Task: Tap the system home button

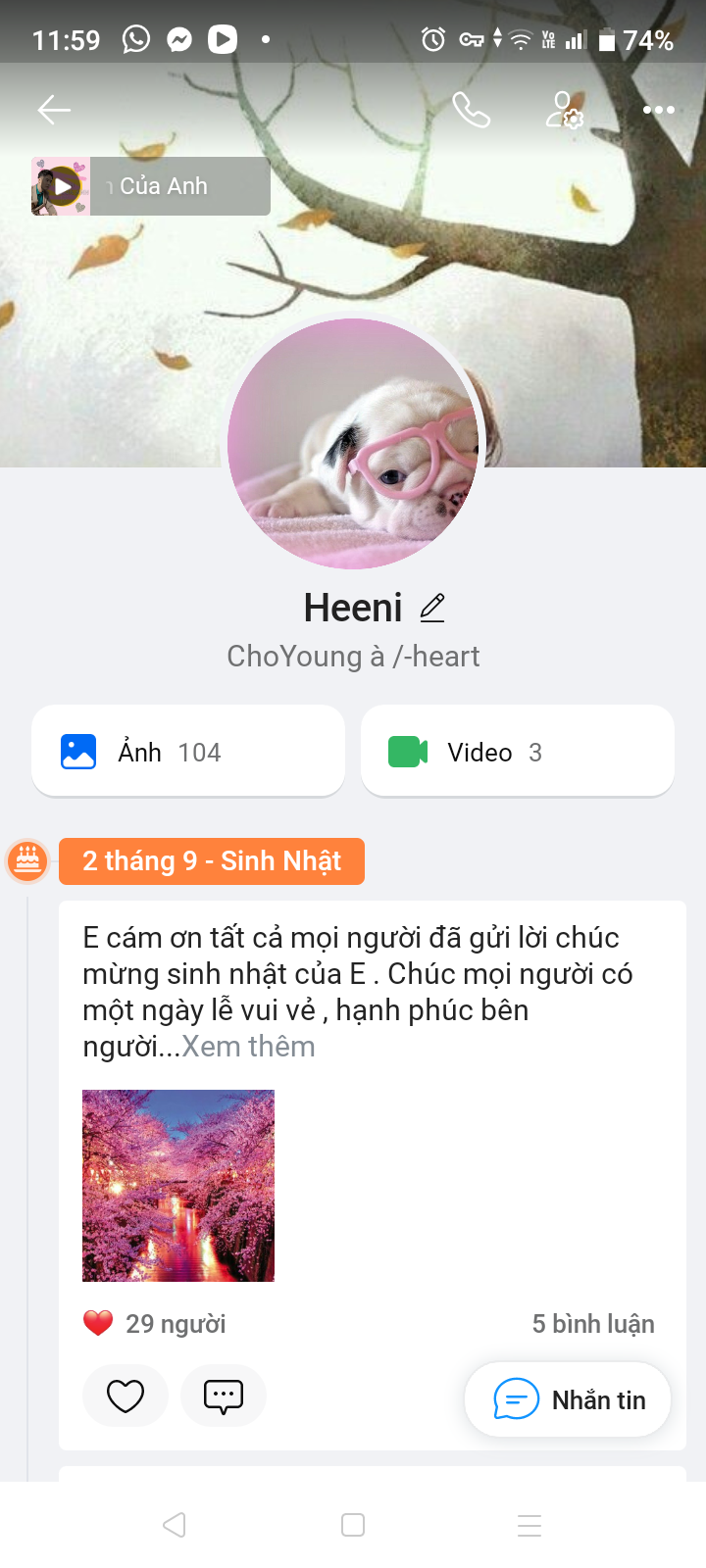Action: (353, 1525)
